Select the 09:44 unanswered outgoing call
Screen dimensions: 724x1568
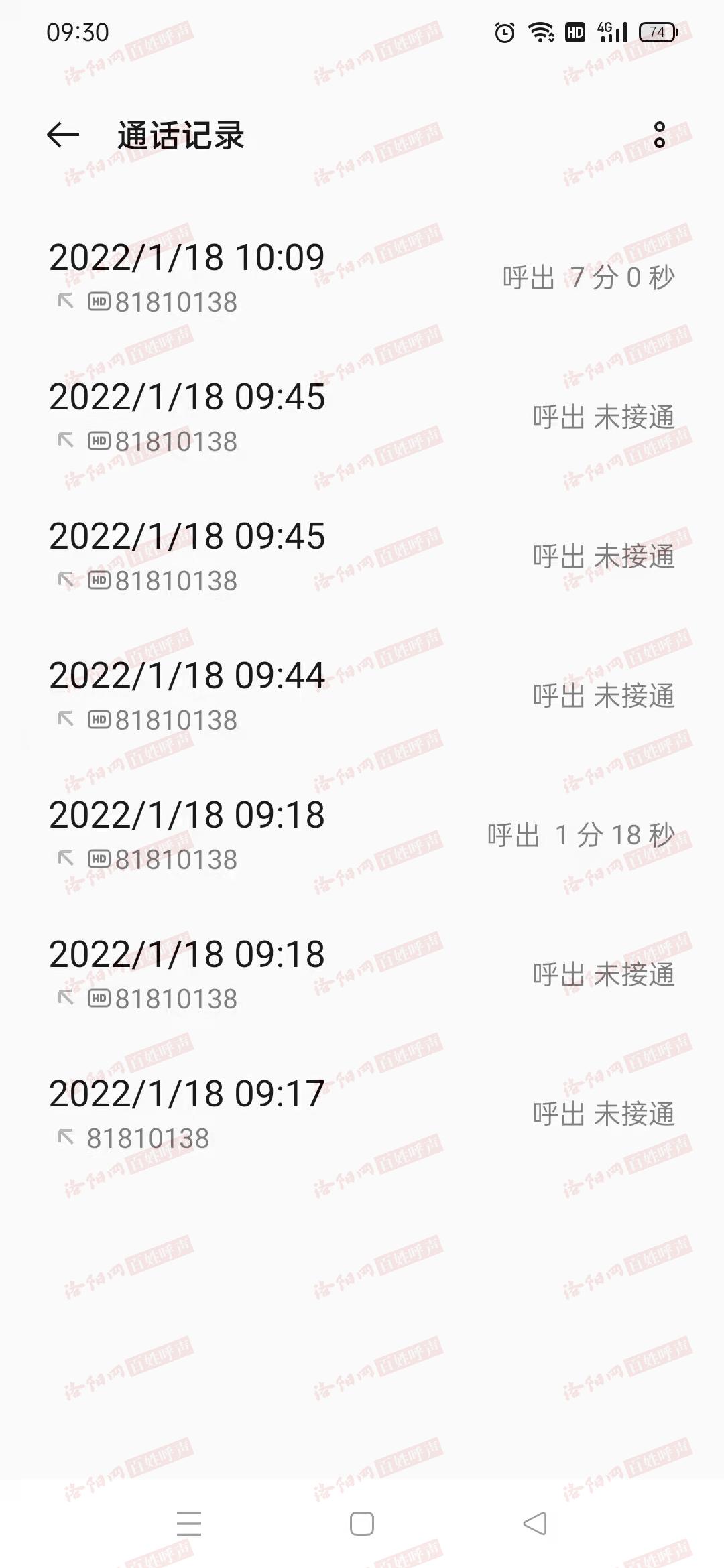362,696
